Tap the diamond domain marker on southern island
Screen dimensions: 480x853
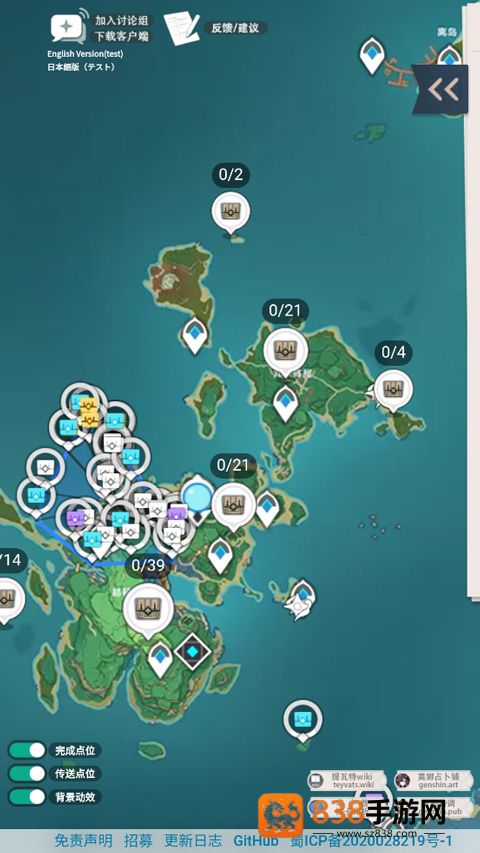[193, 651]
